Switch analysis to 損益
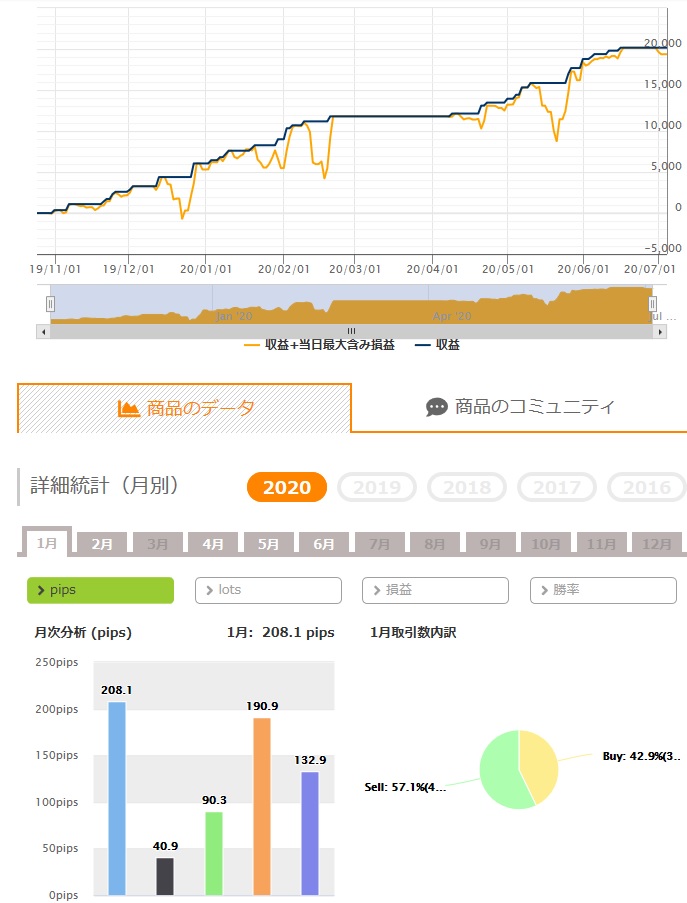687x903 pixels. coord(435,590)
